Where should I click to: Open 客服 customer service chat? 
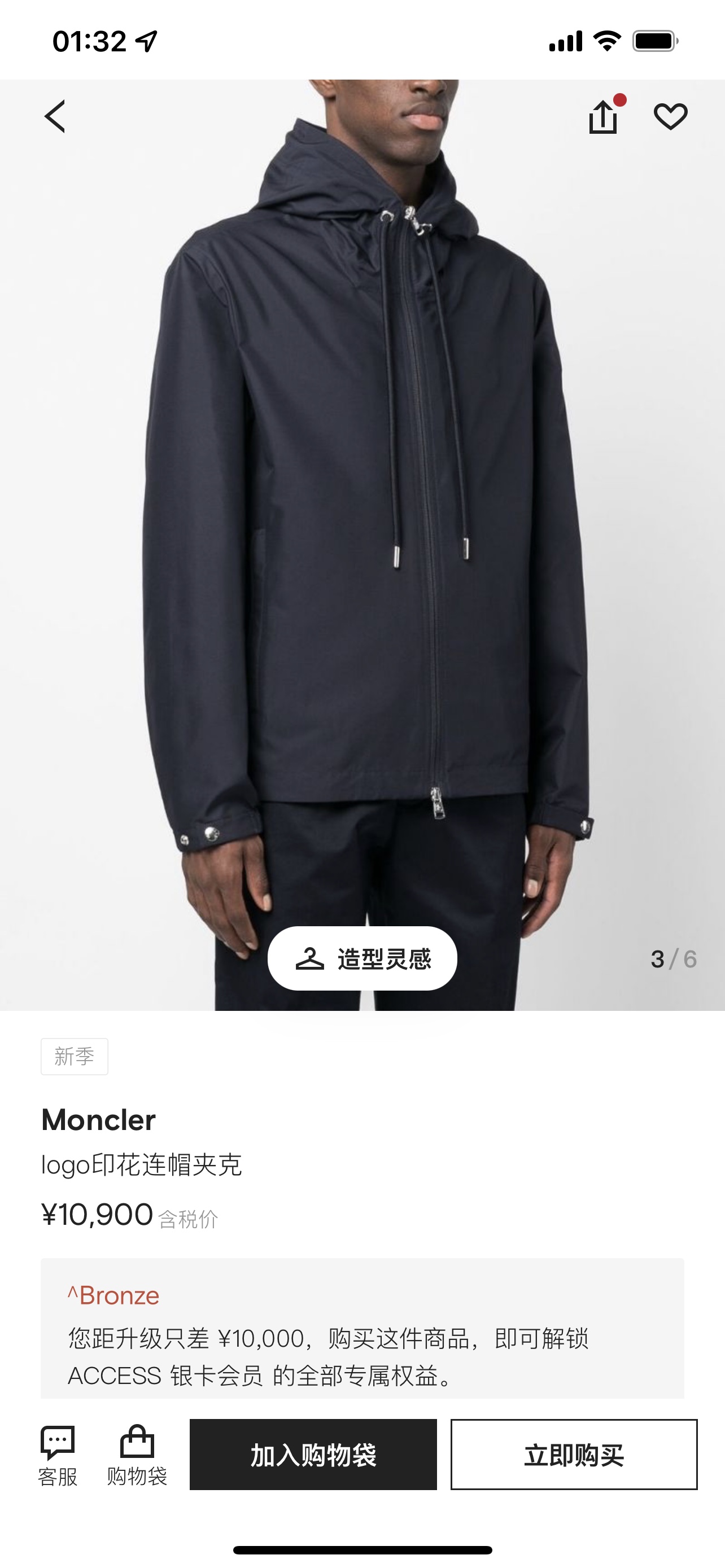point(58,1455)
